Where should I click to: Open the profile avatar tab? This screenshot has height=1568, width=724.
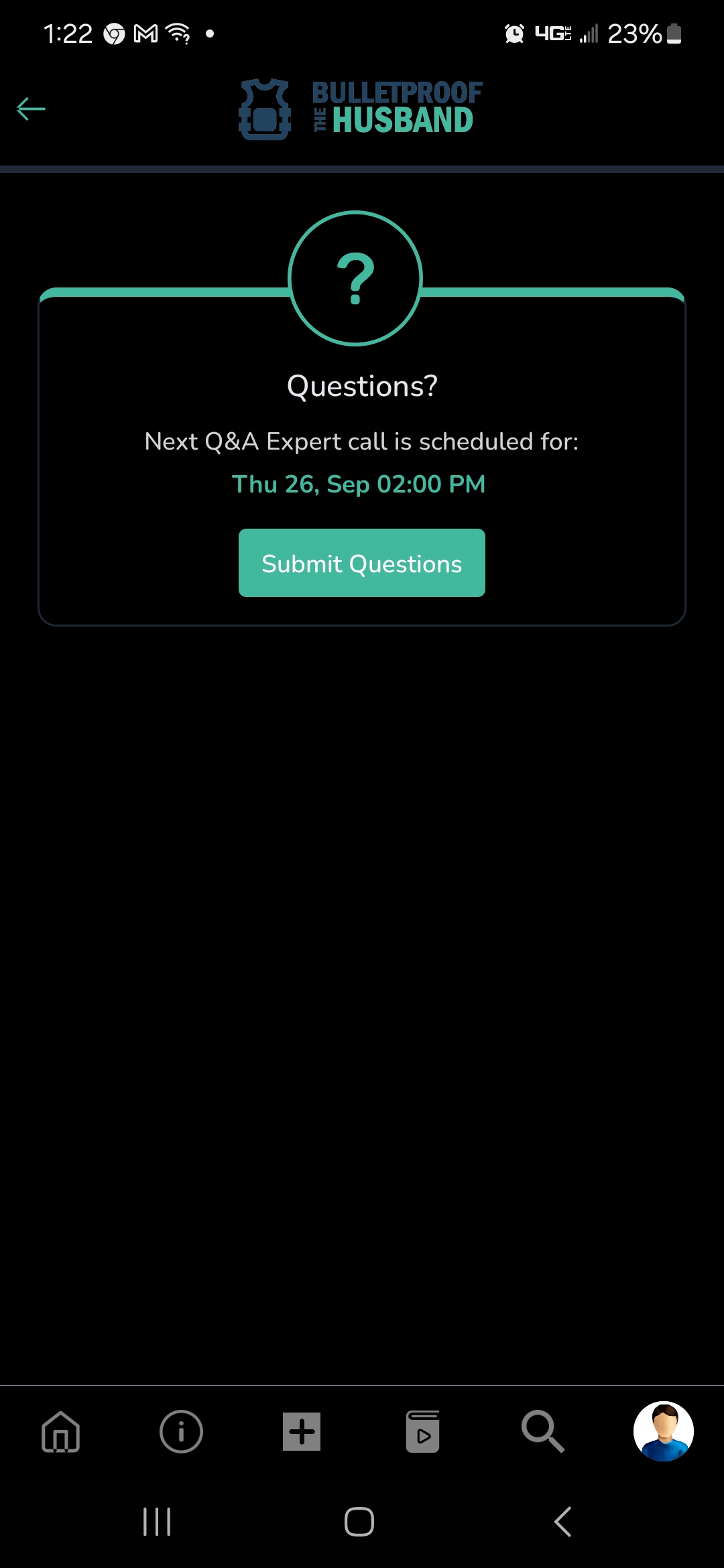(x=663, y=1431)
